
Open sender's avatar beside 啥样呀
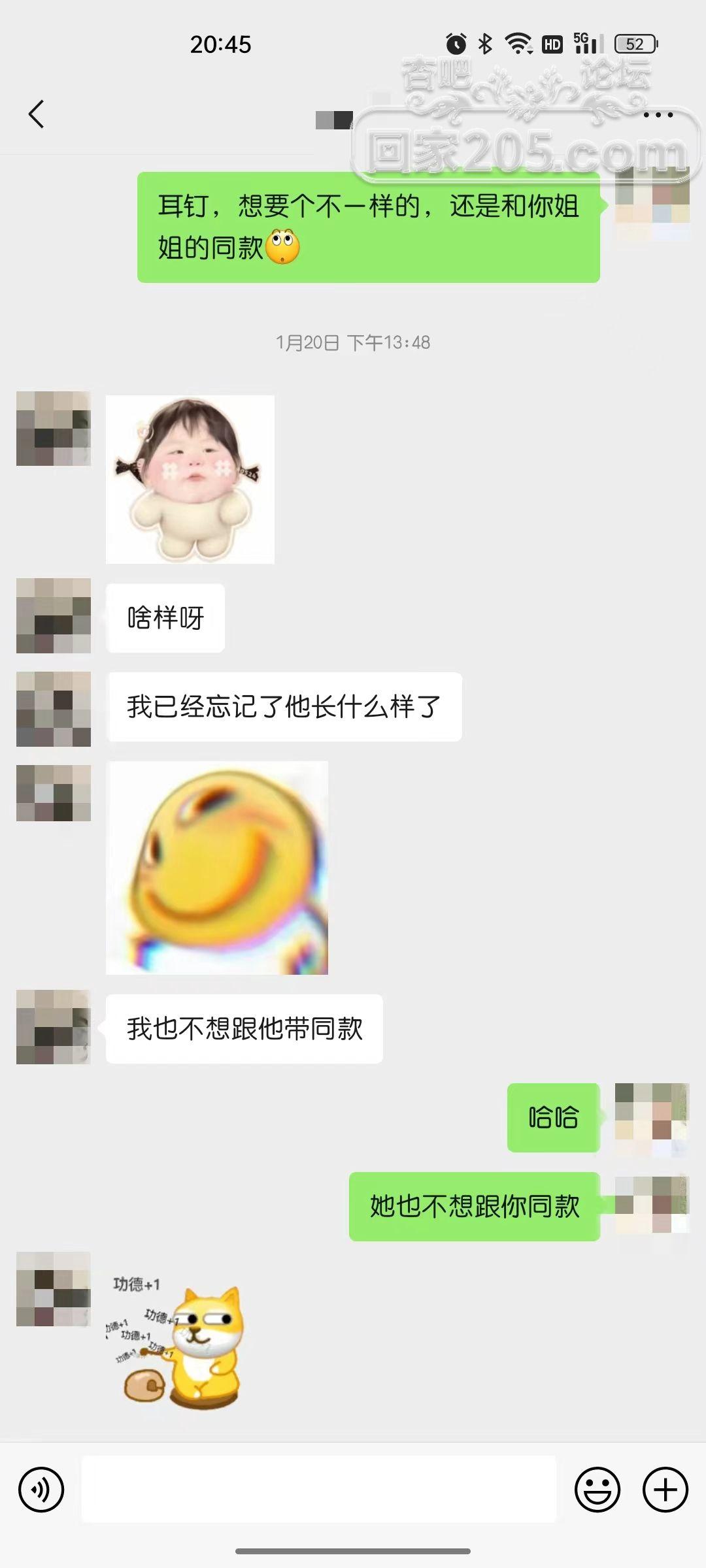pyautogui.click(x=54, y=615)
